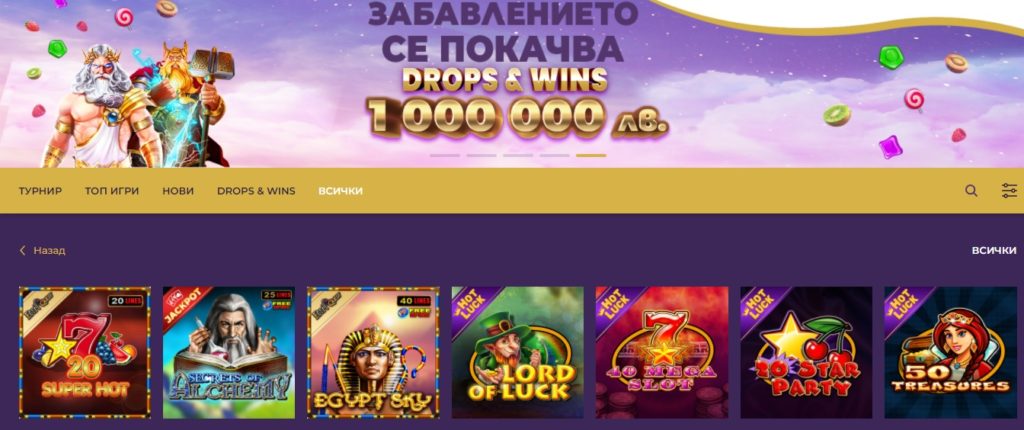Image resolution: width=1024 pixels, height=430 pixels.
Task: Launch the 20 Star Party game
Action: pos(805,352)
